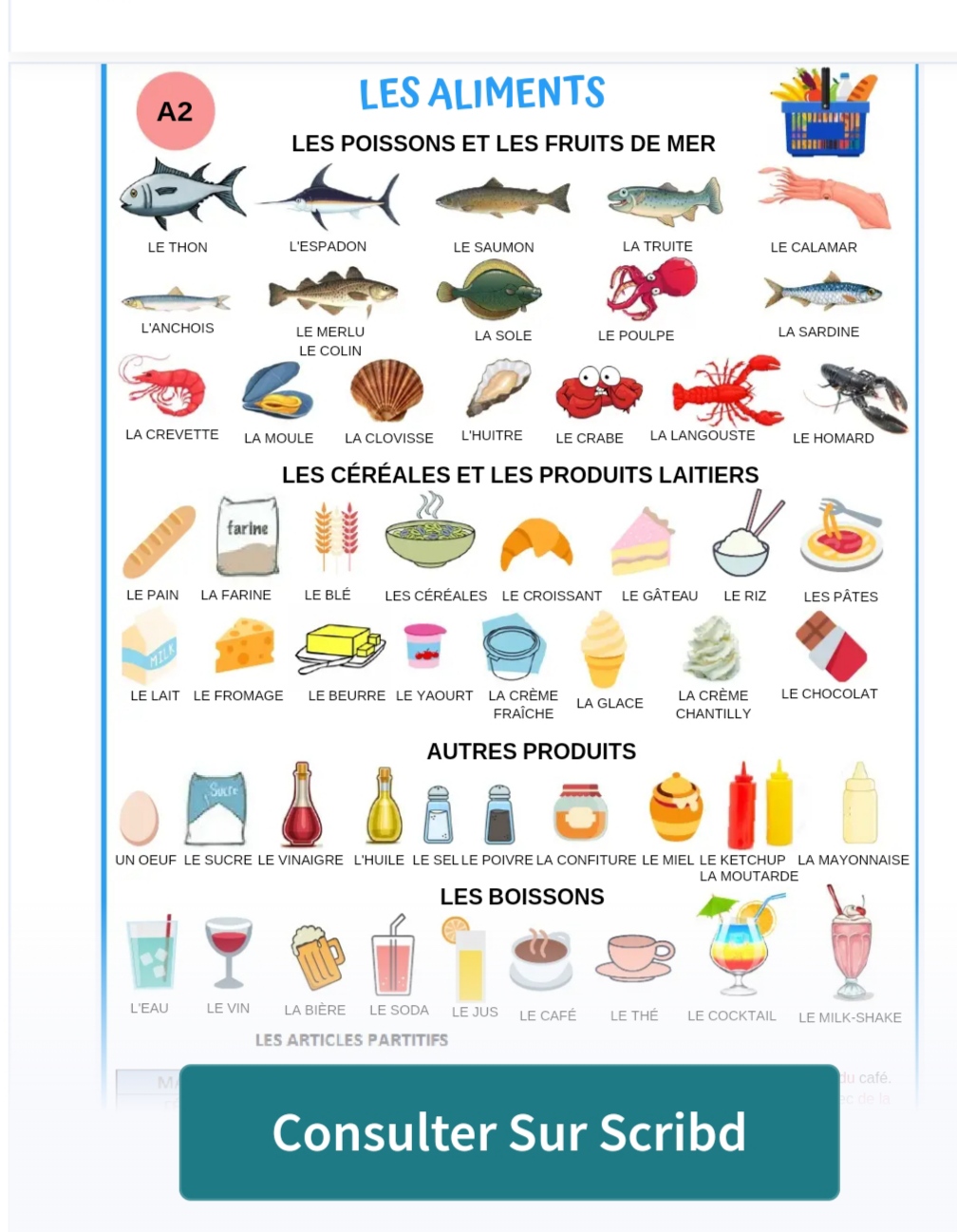Tap the Consulter Sur Scribd button

(509, 1132)
